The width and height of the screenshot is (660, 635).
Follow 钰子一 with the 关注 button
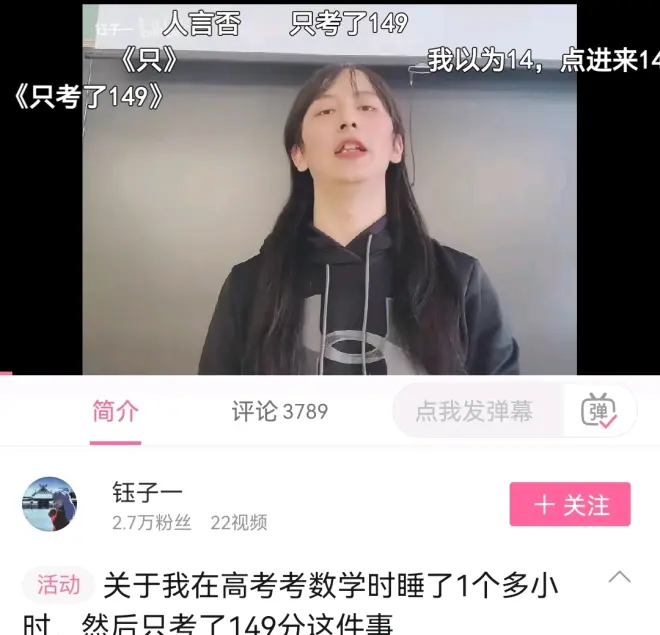click(x=570, y=504)
